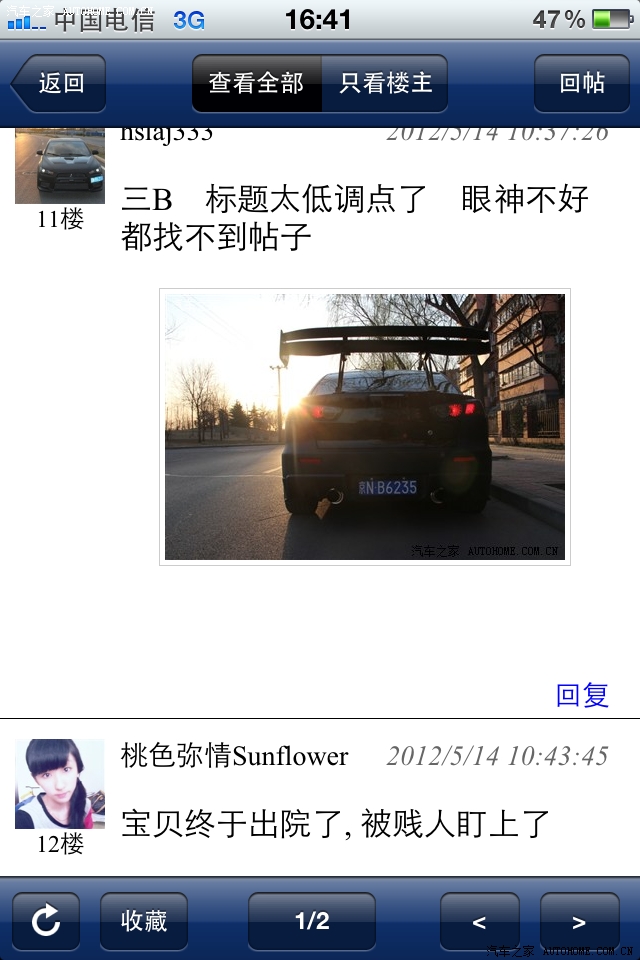Open the black car photo in post 11
The image size is (640, 960).
click(365, 427)
